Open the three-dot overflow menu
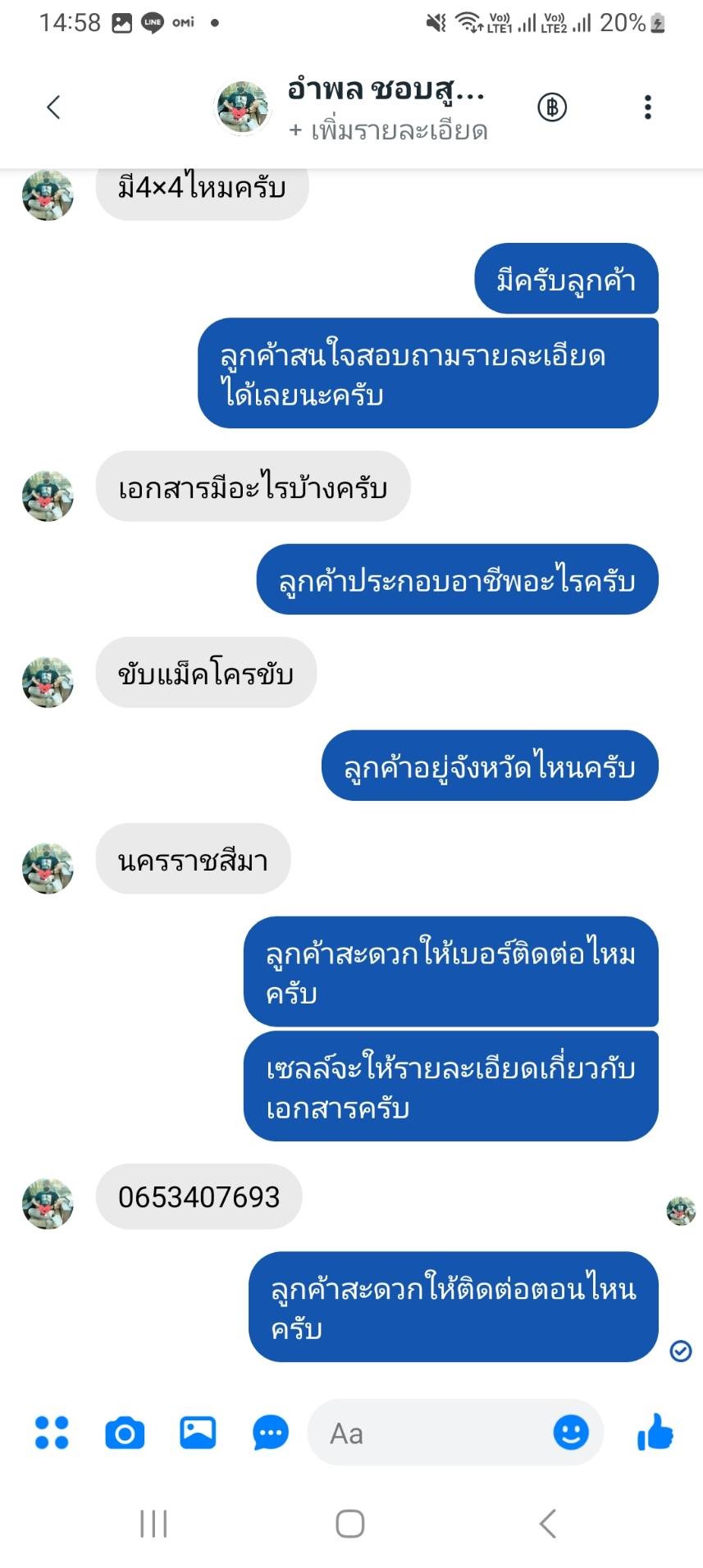The height and width of the screenshot is (1568, 703). [647, 107]
